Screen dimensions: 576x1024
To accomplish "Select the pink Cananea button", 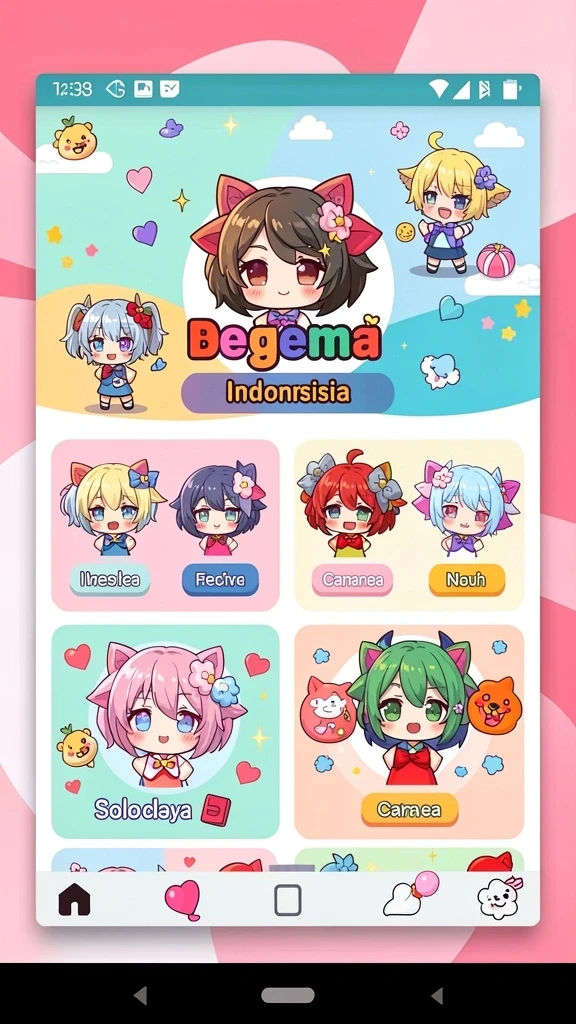I will coord(353,579).
